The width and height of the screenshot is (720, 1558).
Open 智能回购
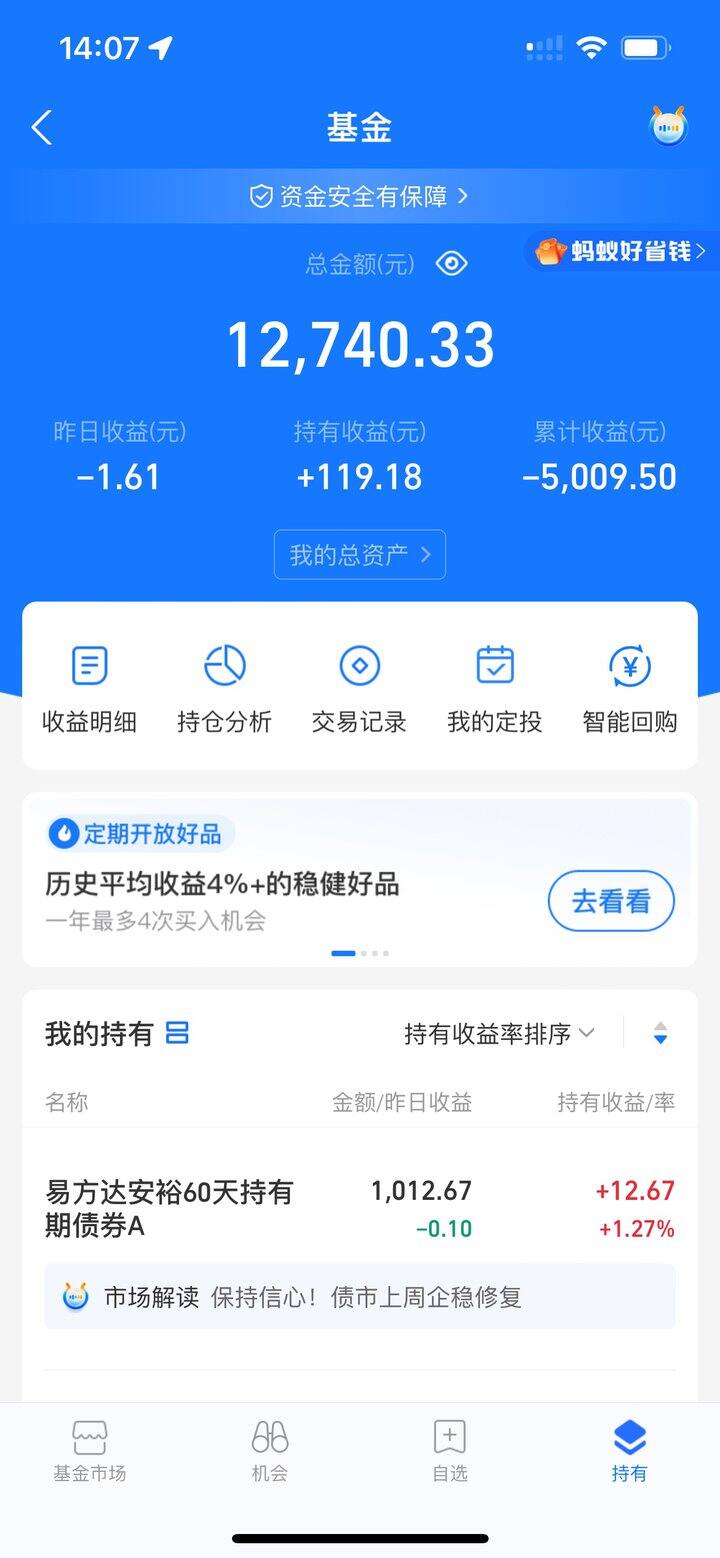pos(629,689)
